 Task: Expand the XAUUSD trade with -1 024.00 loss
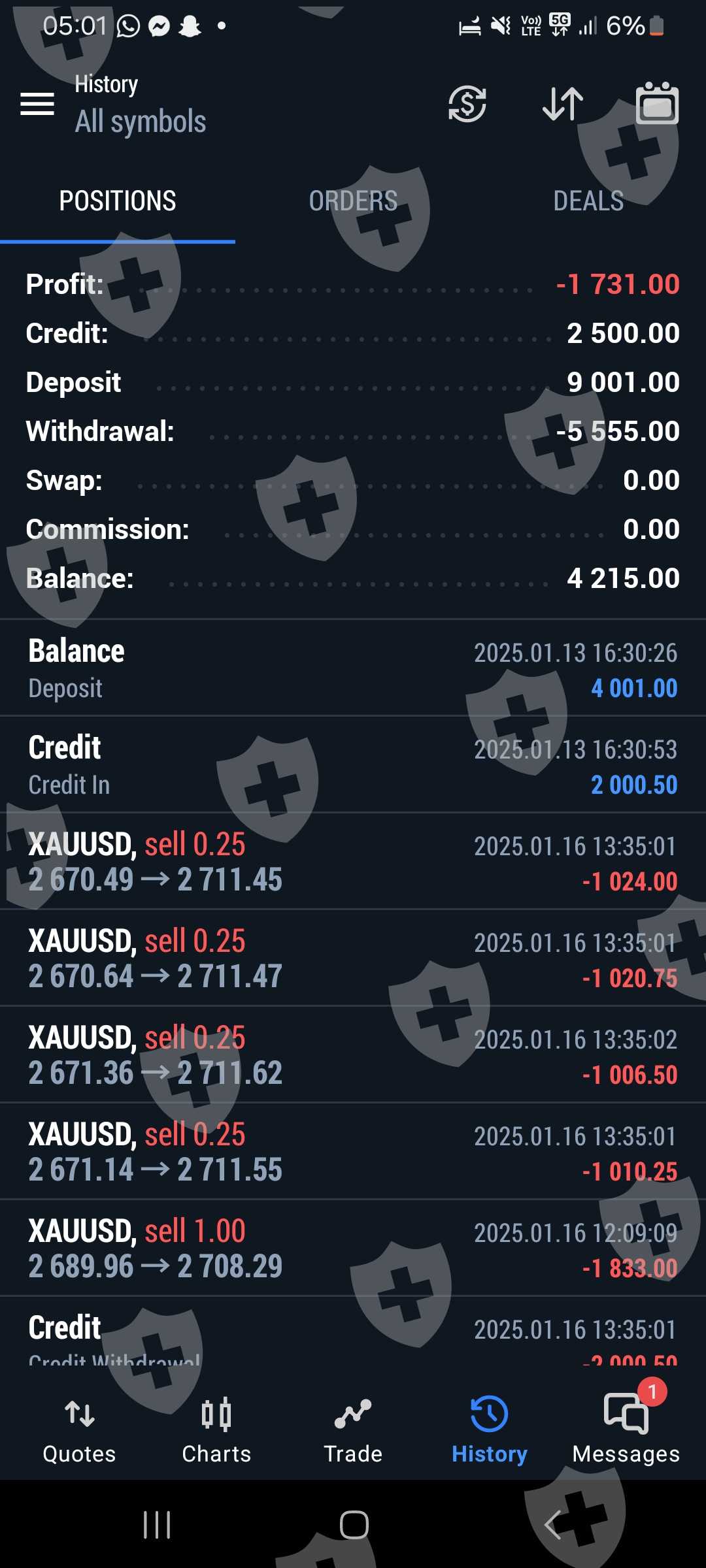[353, 861]
